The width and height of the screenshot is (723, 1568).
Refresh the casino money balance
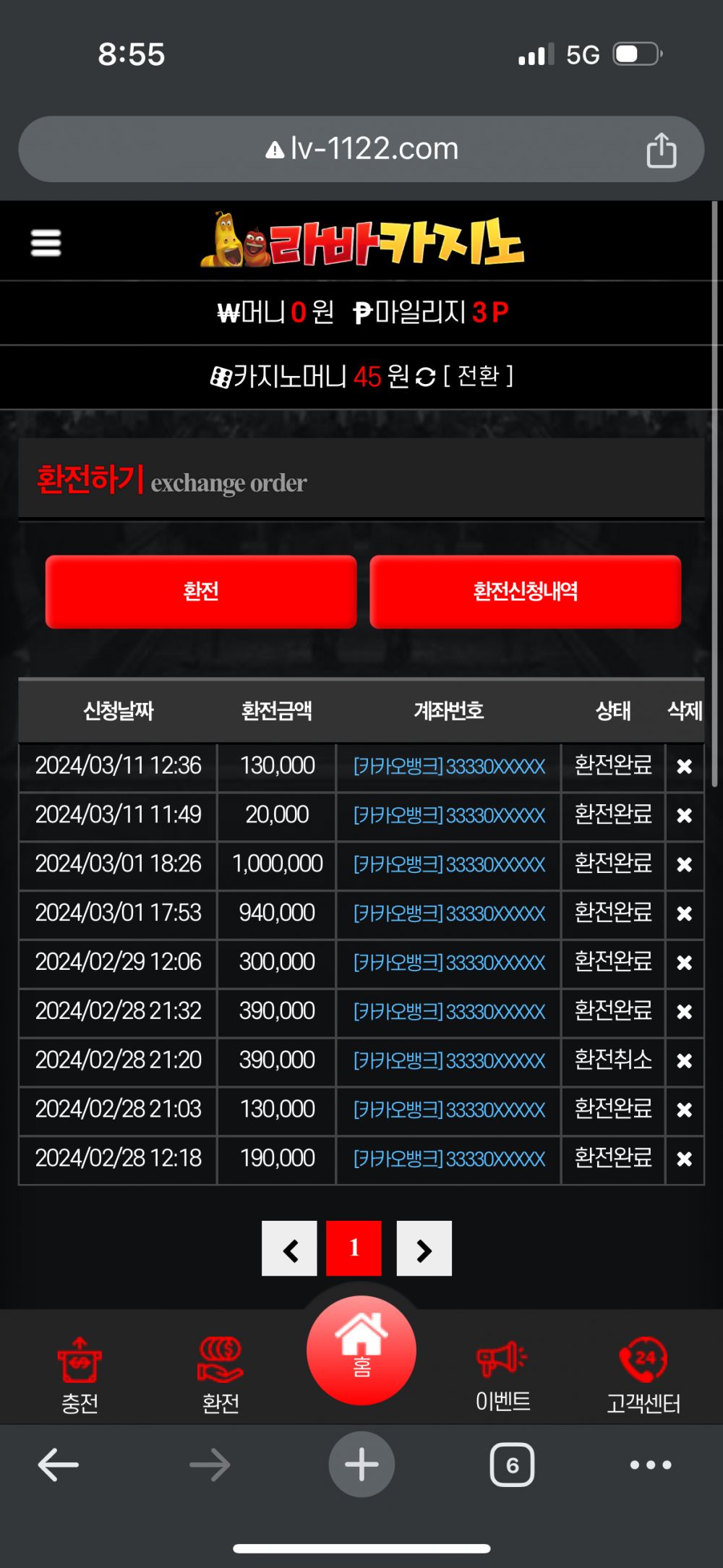426,377
